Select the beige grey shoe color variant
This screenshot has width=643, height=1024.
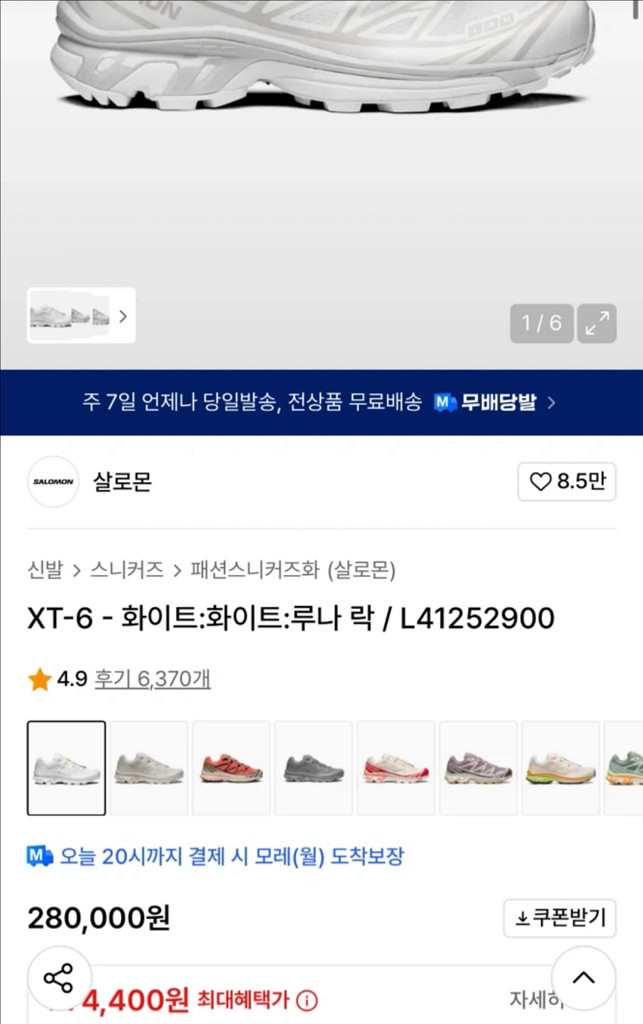point(149,767)
